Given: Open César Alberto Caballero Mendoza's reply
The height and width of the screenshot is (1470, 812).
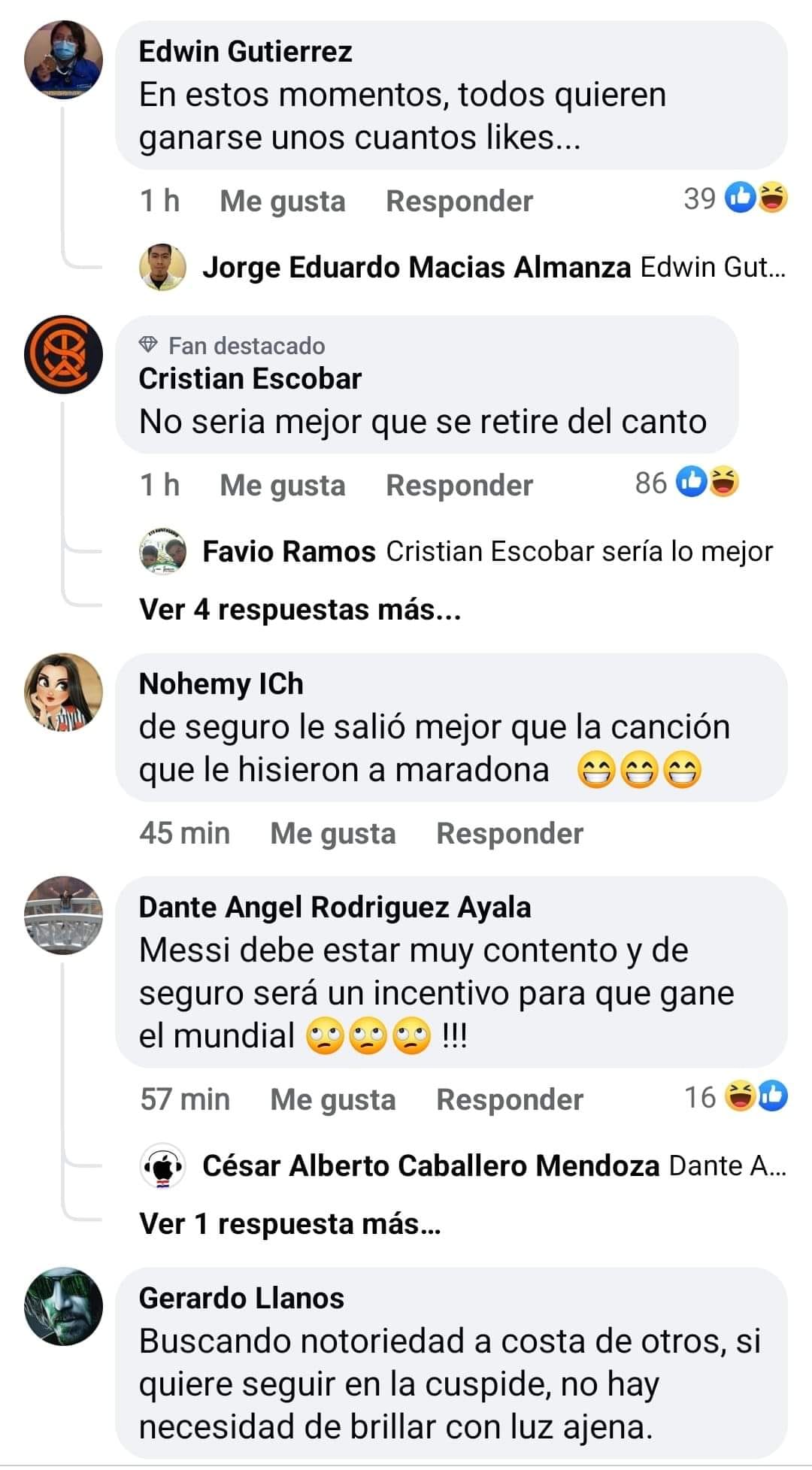Looking at the screenshot, I should tap(492, 1166).
